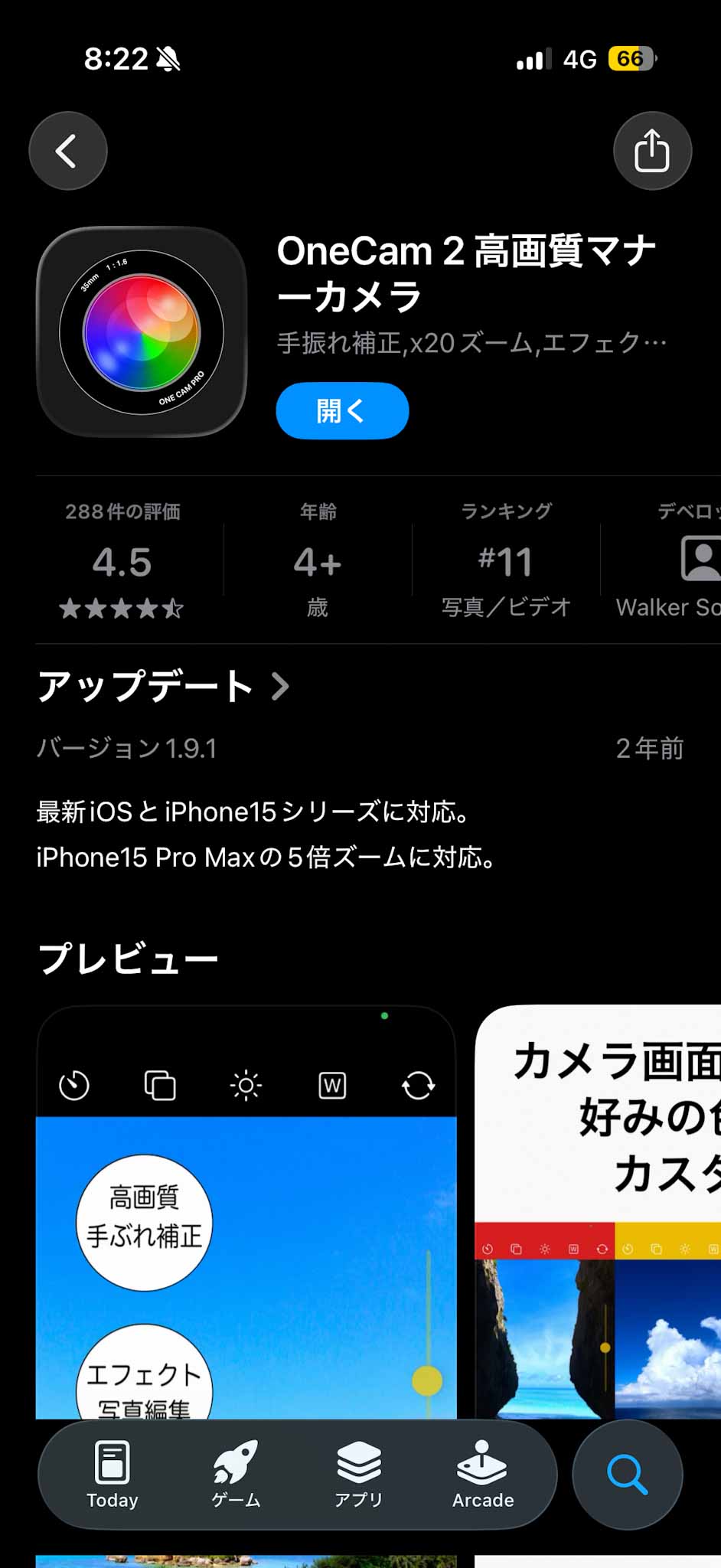Viewport: 721px width, 1568px height.
Task: Open the first preview screenshot 高画質手ぶれ補正
Action: coord(246,1225)
